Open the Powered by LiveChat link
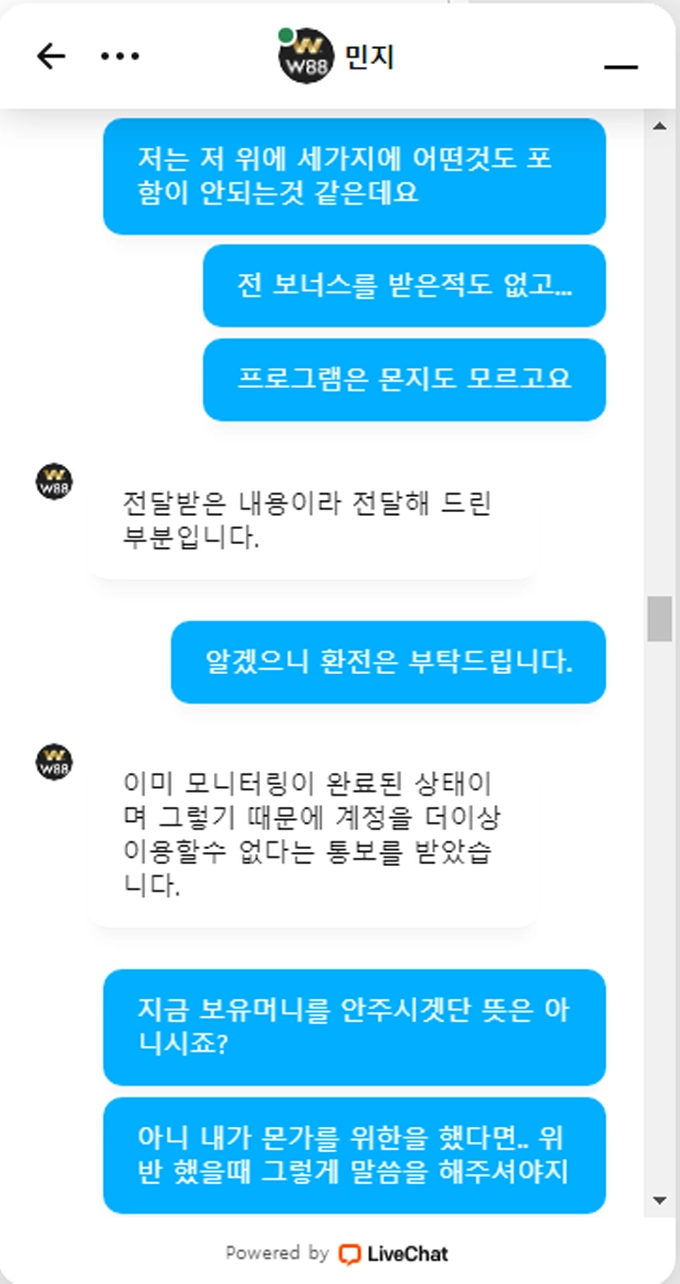This screenshot has width=680, height=1284. pos(337,1253)
